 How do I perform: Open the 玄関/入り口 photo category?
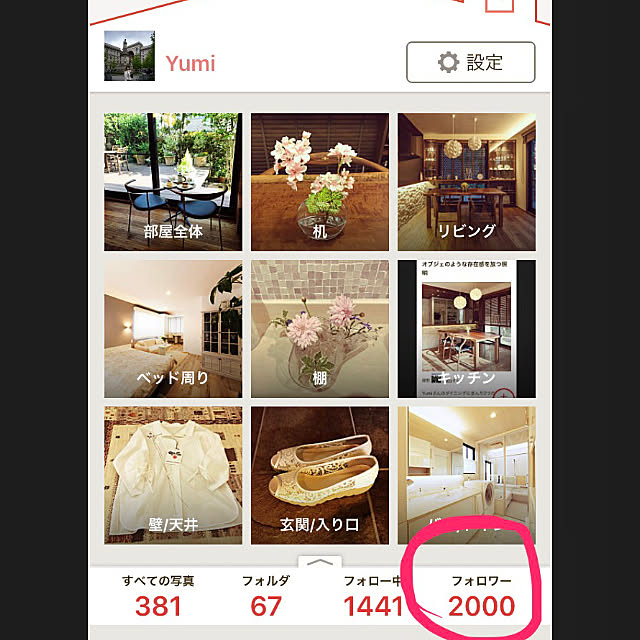pos(319,475)
